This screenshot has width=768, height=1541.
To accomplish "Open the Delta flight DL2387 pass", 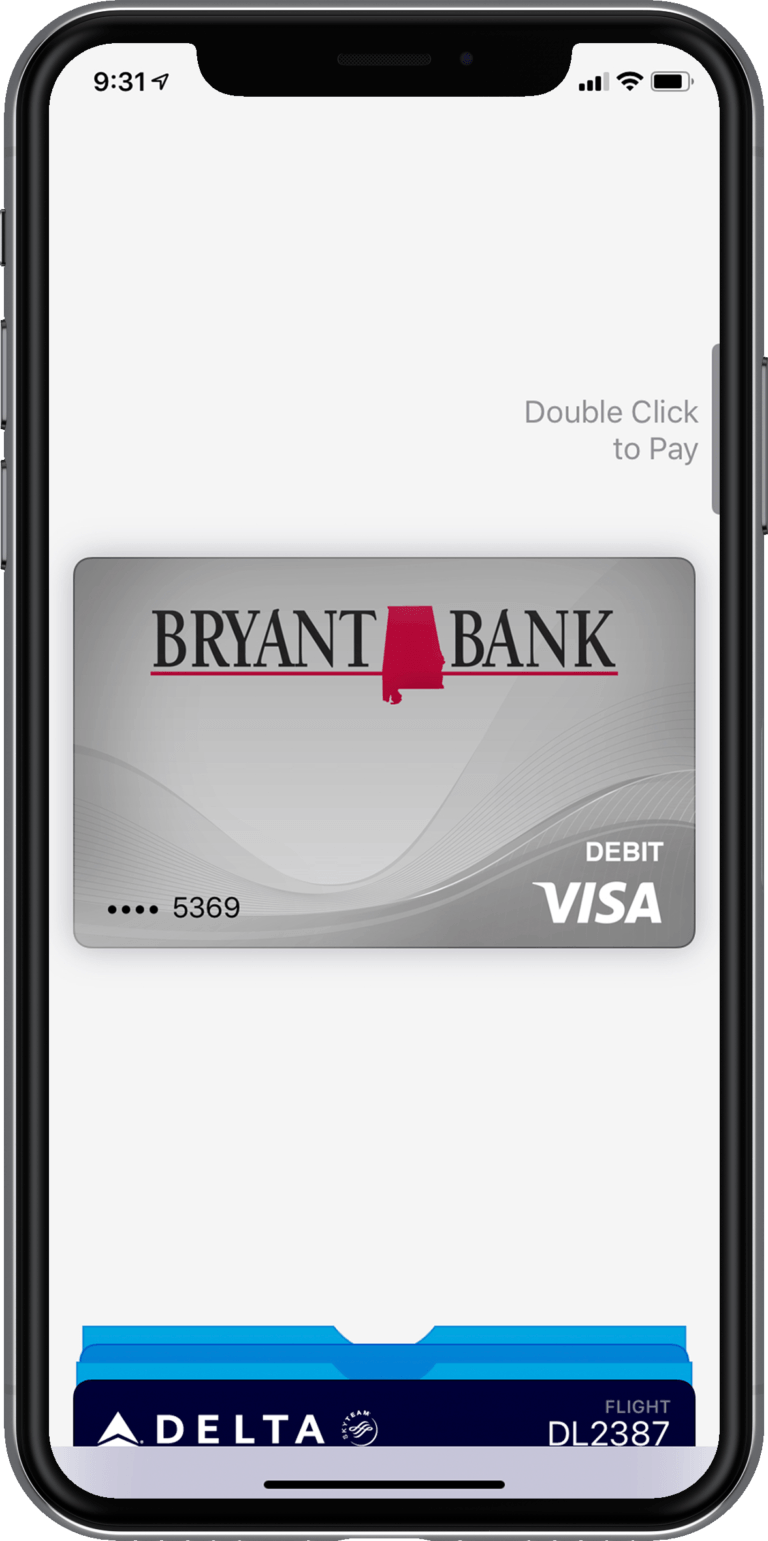I will point(384,1418).
